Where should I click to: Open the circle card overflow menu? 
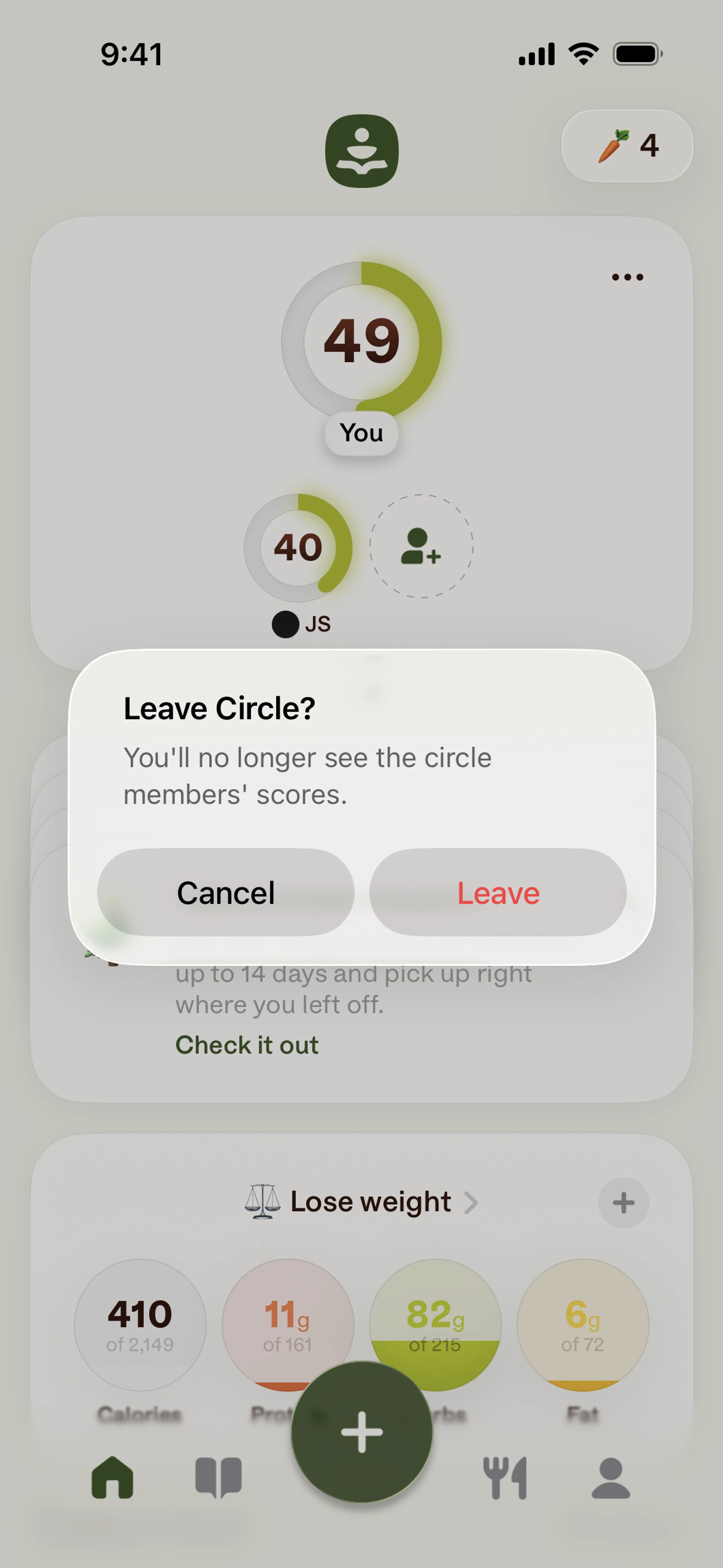pos(627,277)
